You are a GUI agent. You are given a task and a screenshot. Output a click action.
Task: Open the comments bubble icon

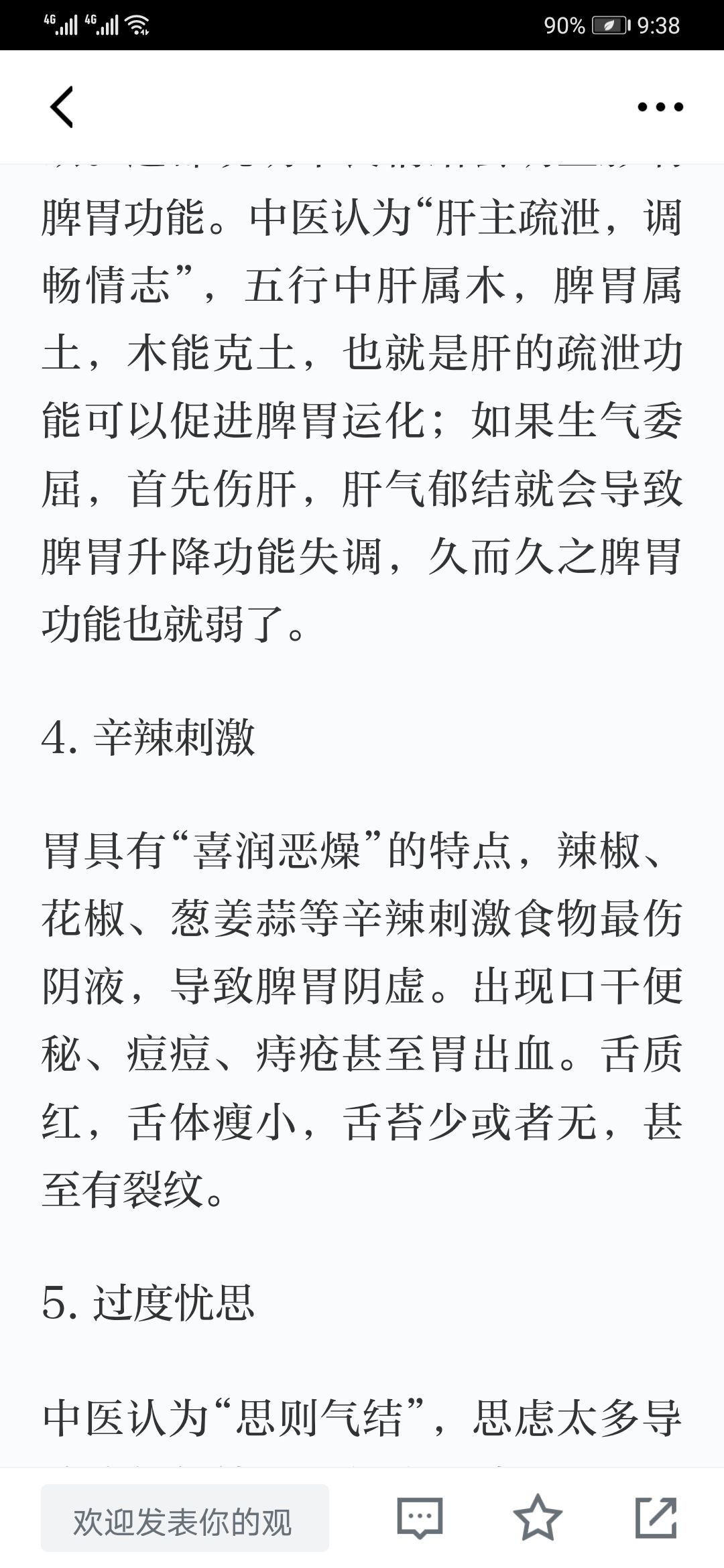[x=420, y=1518]
